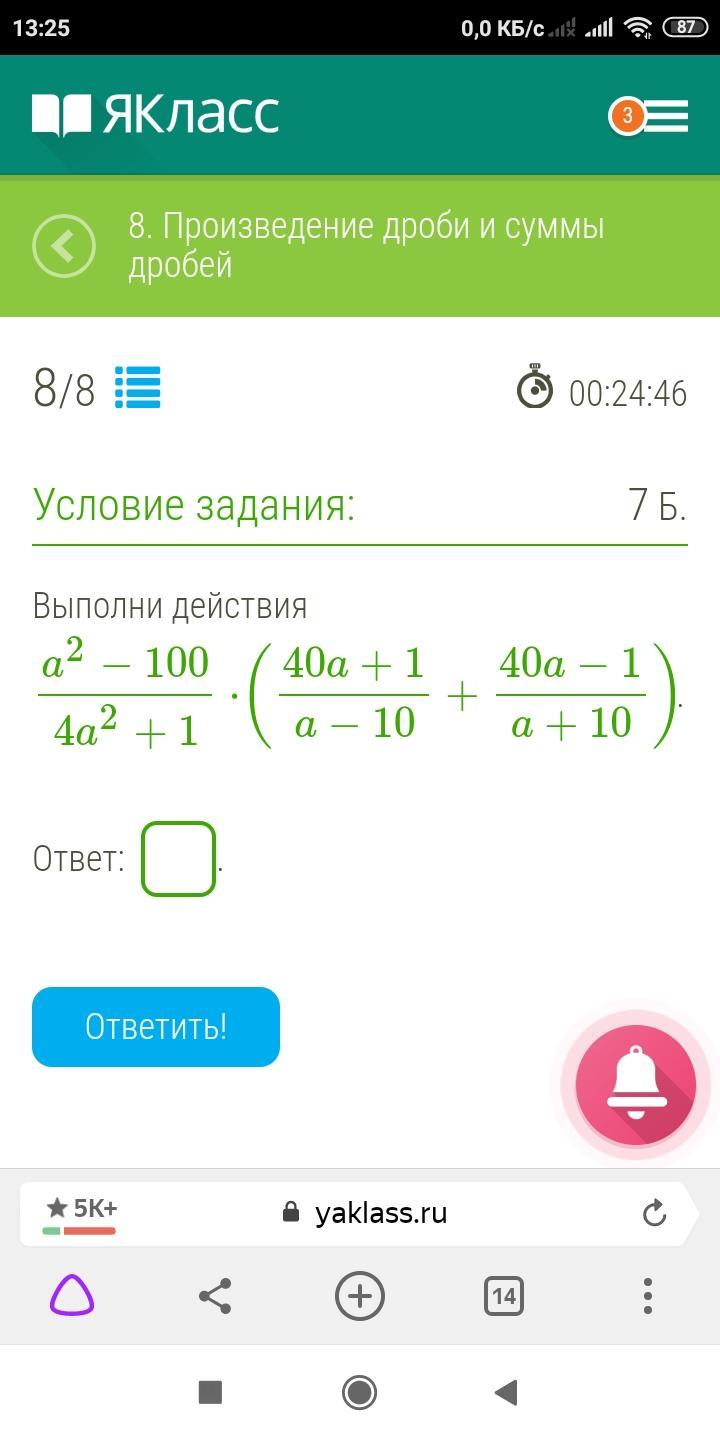Open the browser overflow menu
The height and width of the screenshot is (1440, 720).
coord(648,1296)
